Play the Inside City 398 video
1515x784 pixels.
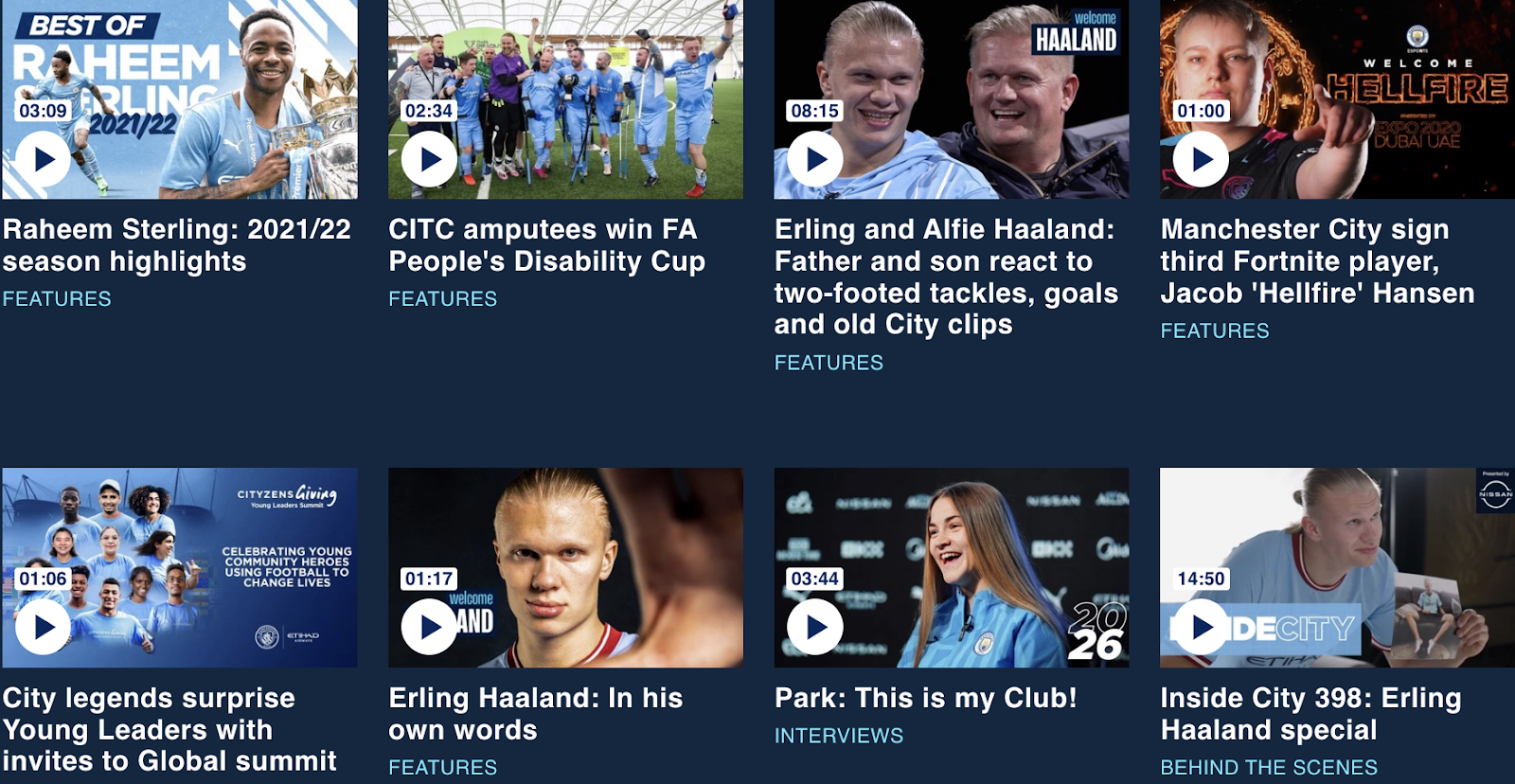click(1201, 627)
